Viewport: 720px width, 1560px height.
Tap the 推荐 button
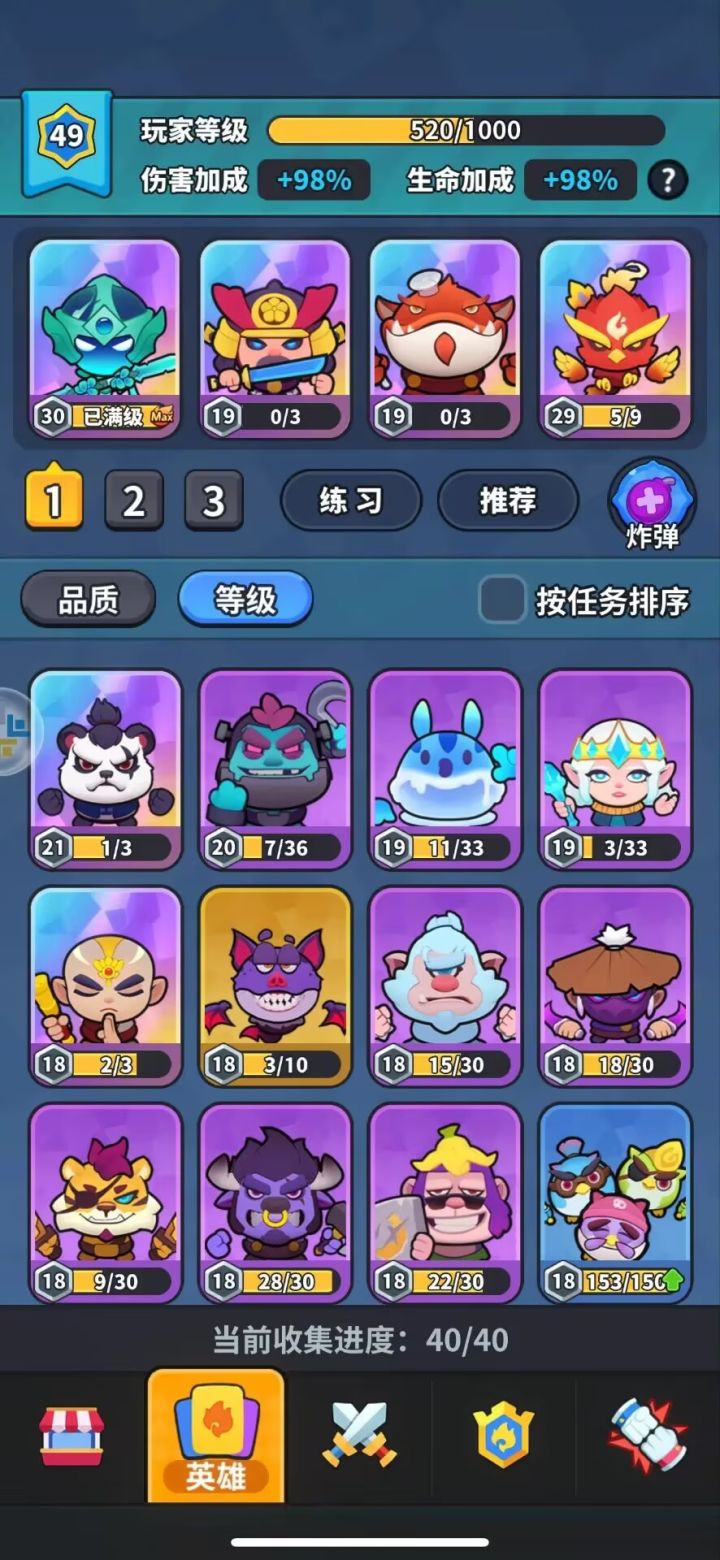click(508, 500)
